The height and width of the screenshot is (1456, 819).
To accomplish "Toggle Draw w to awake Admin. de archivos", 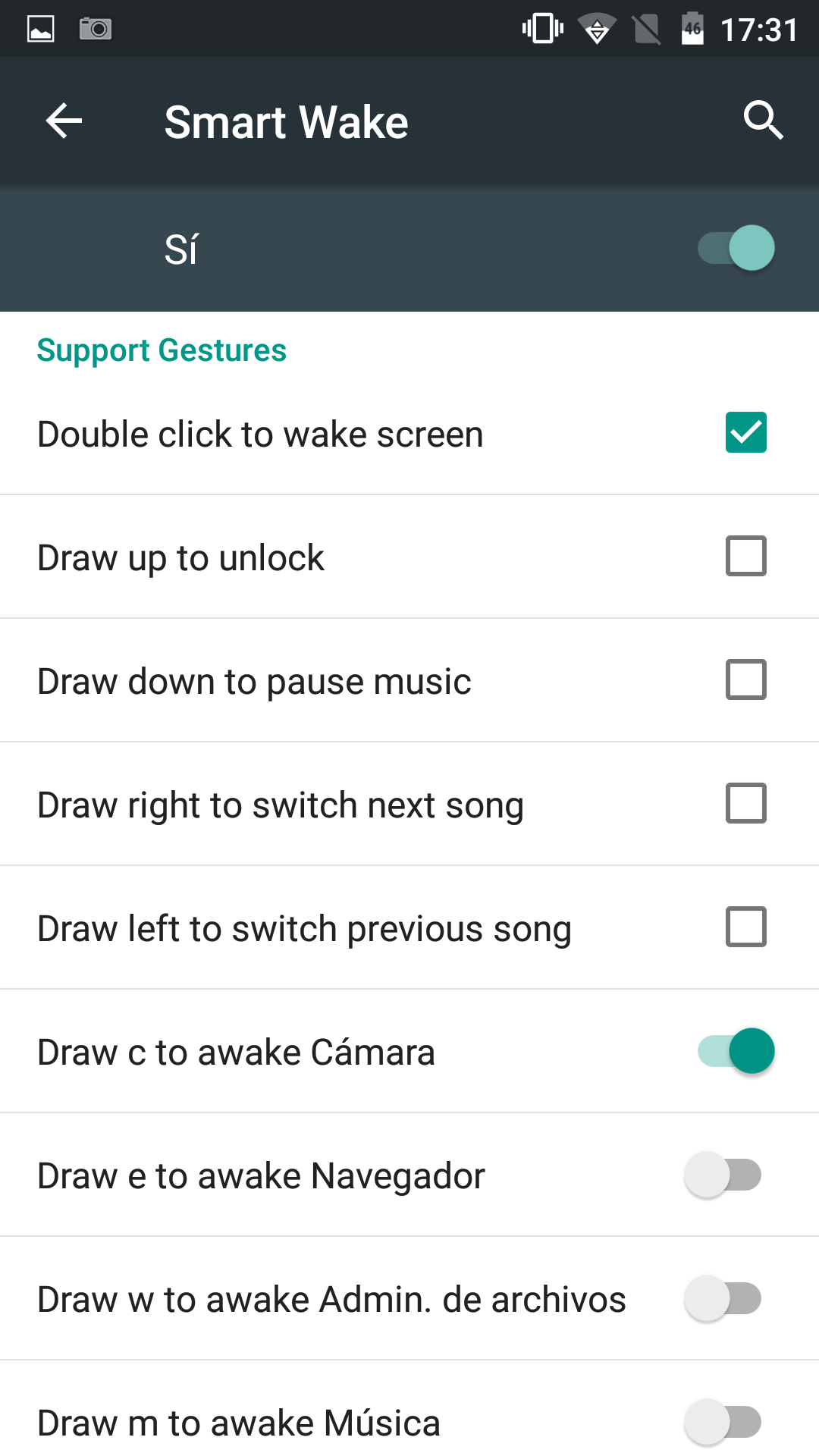I will (x=723, y=1298).
